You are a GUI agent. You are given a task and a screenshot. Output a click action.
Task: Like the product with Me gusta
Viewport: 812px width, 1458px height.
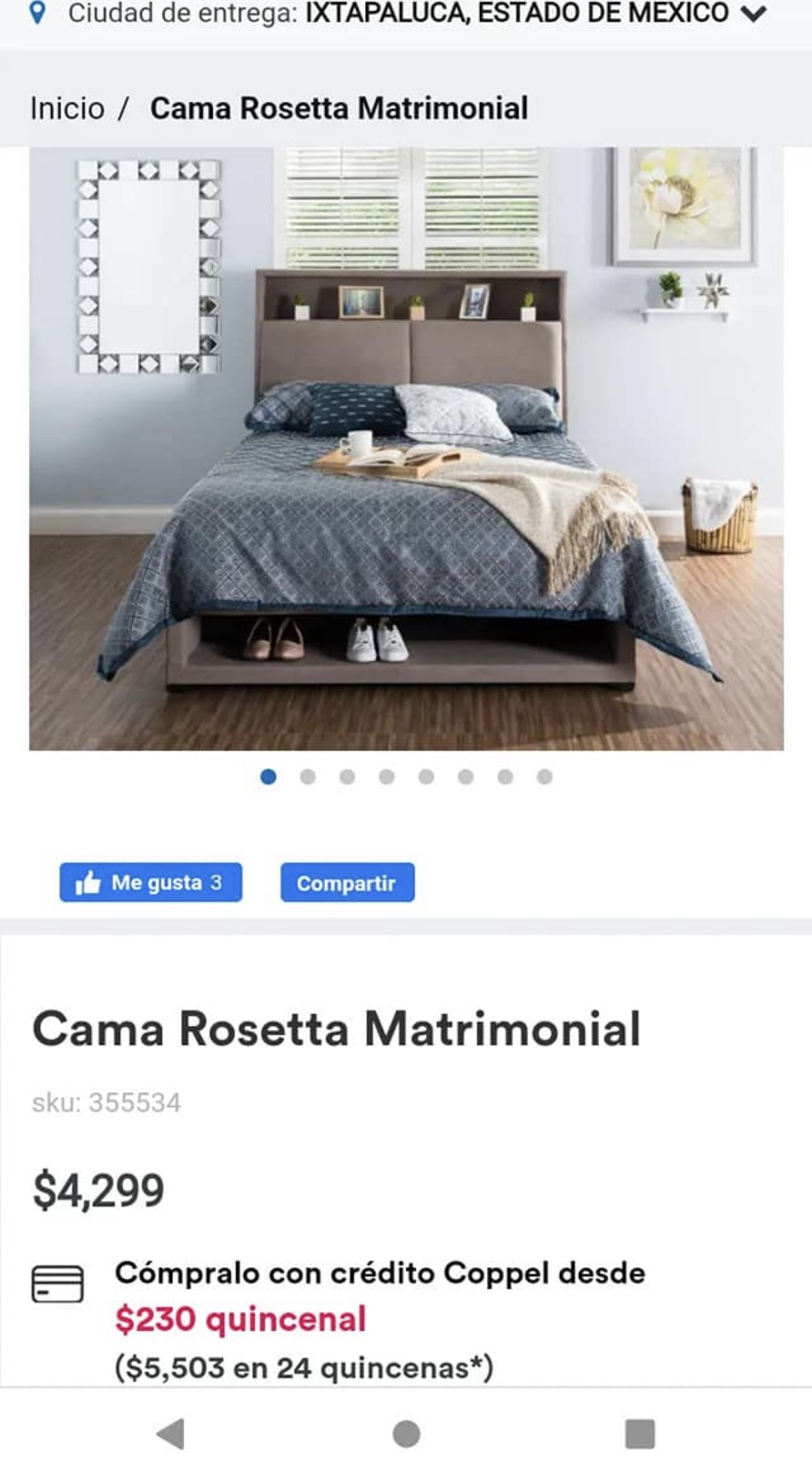pyautogui.click(x=151, y=883)
